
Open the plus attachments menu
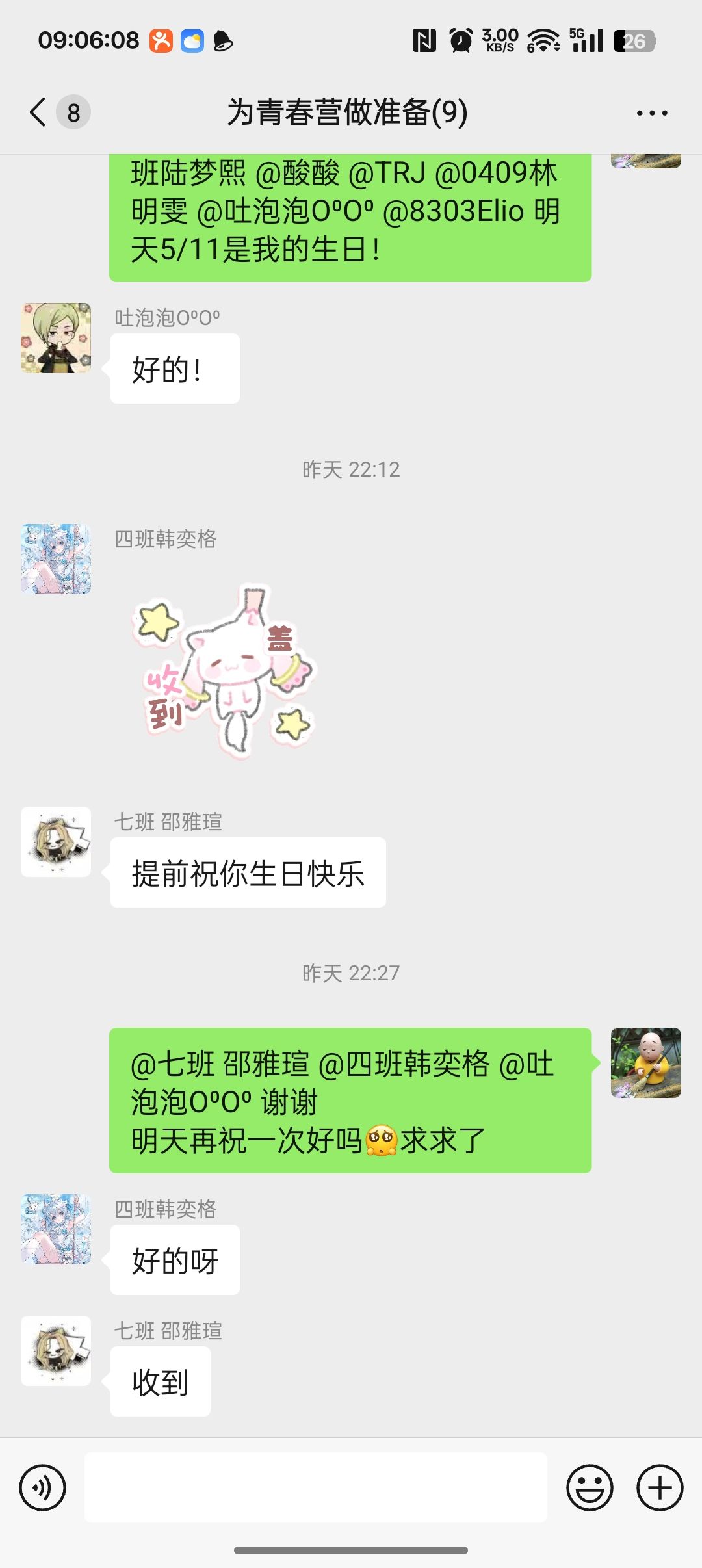(659, 1487)
